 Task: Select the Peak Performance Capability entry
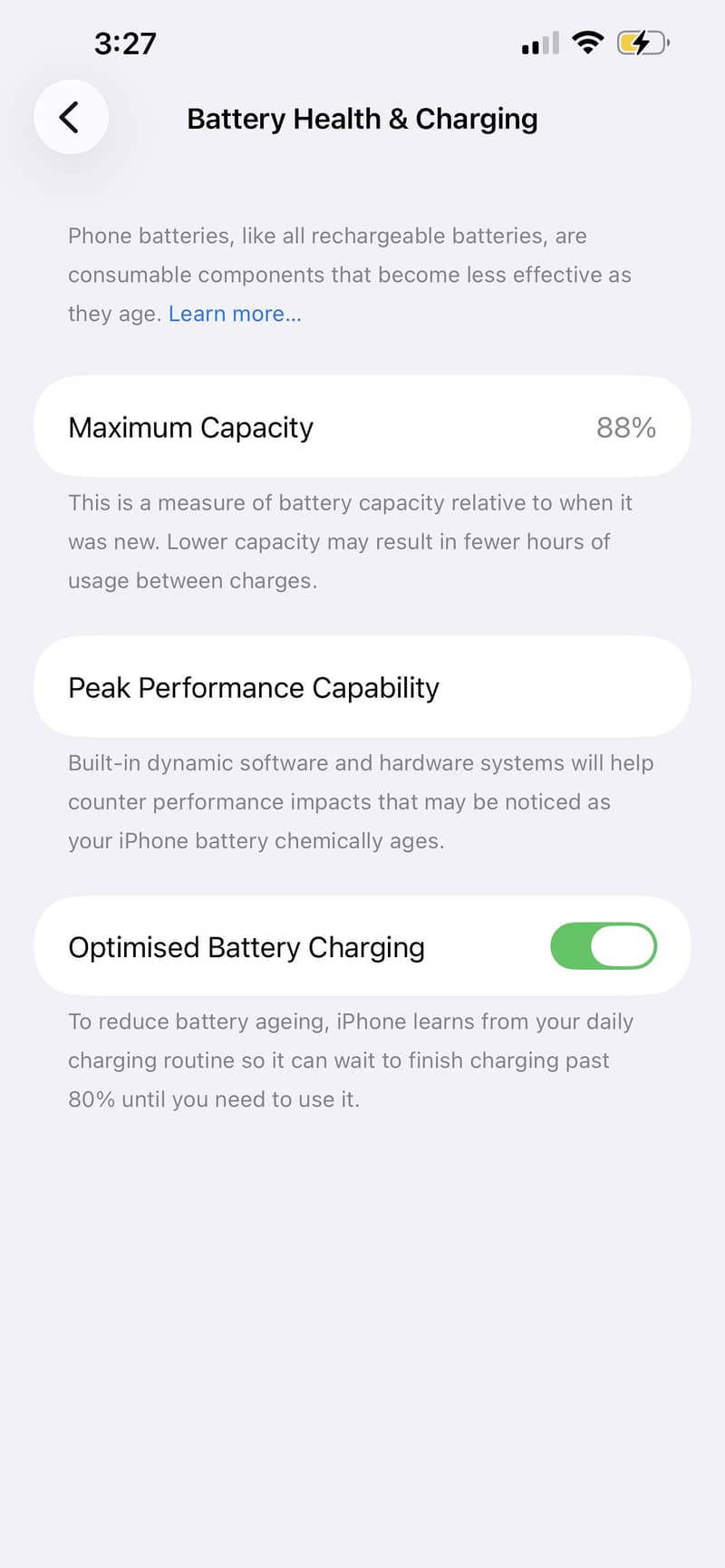pyautogui.click(x=254, y=687)
